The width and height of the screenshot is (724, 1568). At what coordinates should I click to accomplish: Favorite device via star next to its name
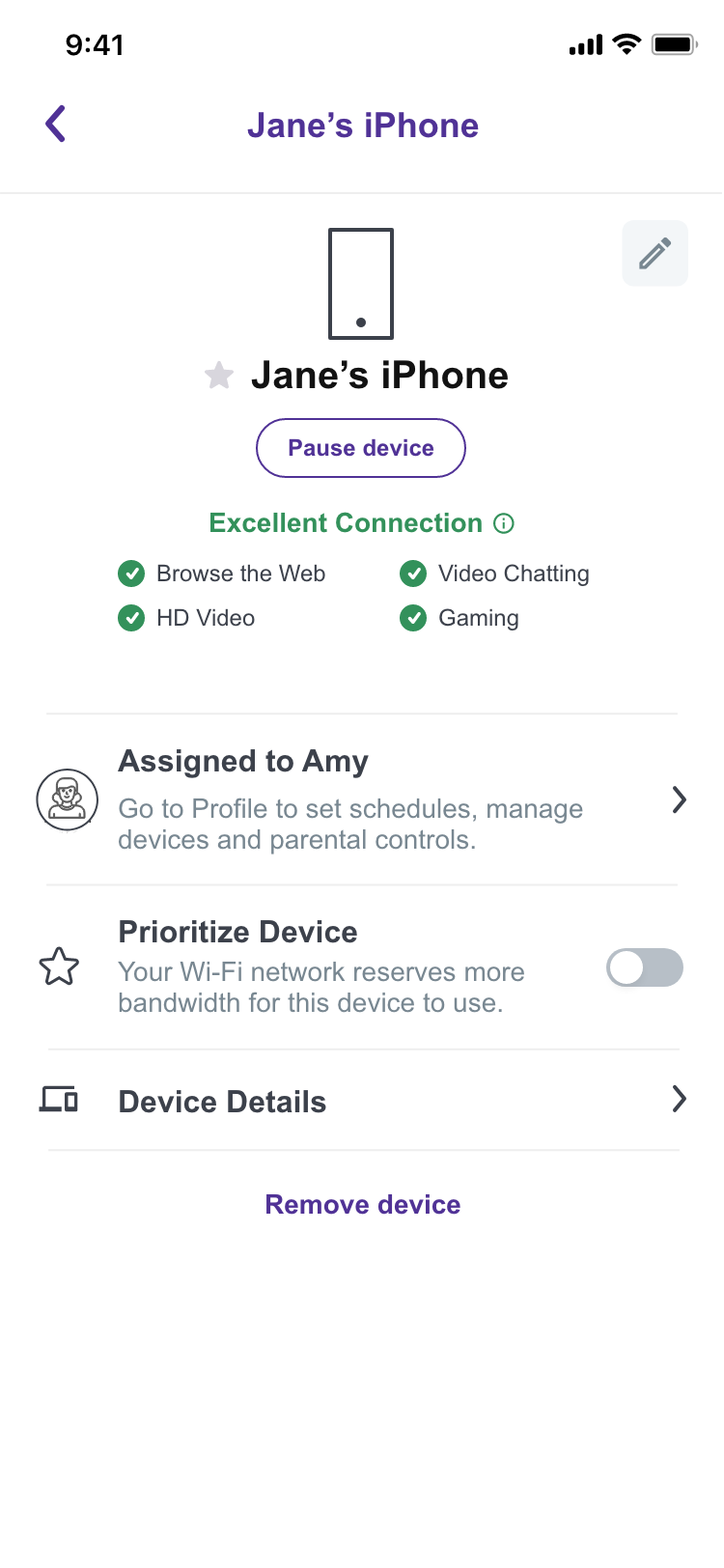coord(219,376)
